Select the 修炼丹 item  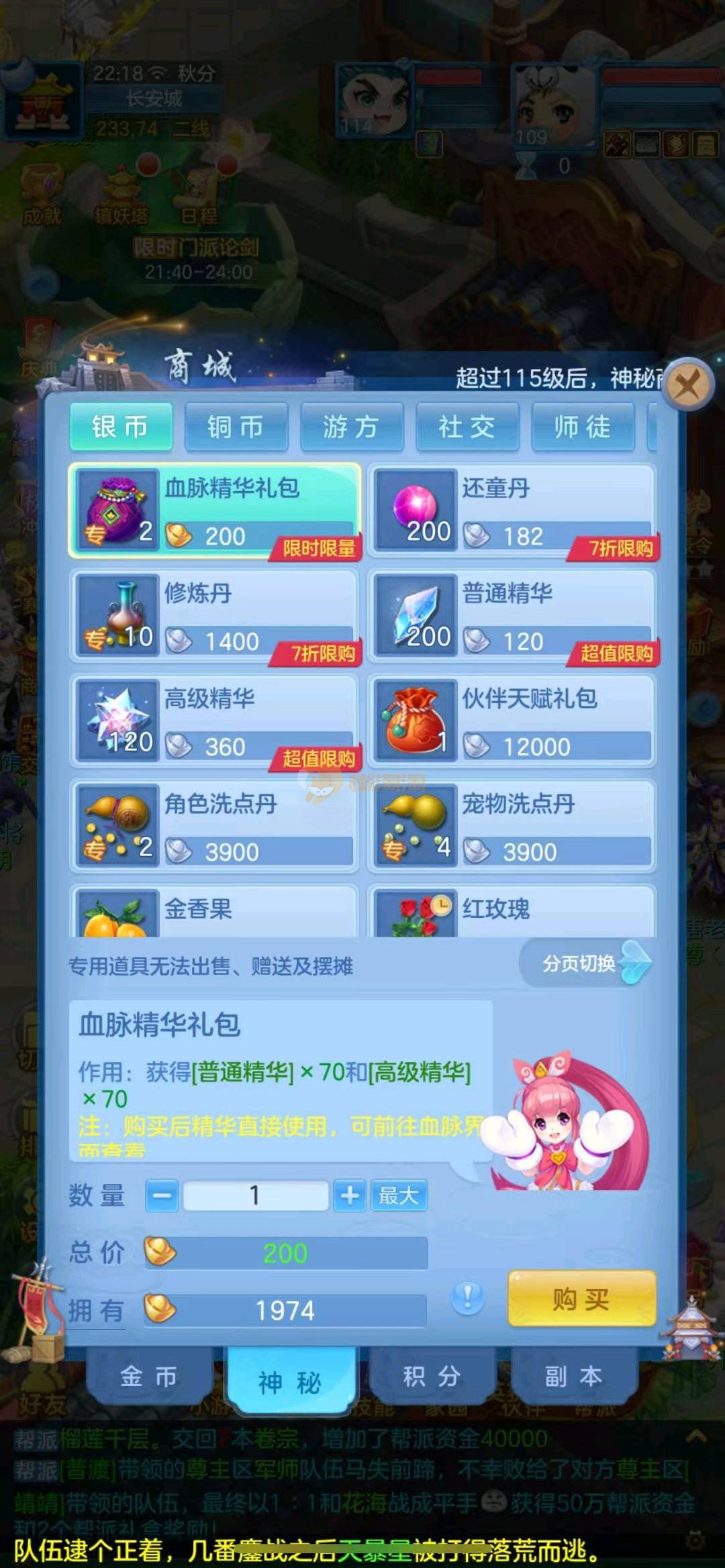click(214, 615)
